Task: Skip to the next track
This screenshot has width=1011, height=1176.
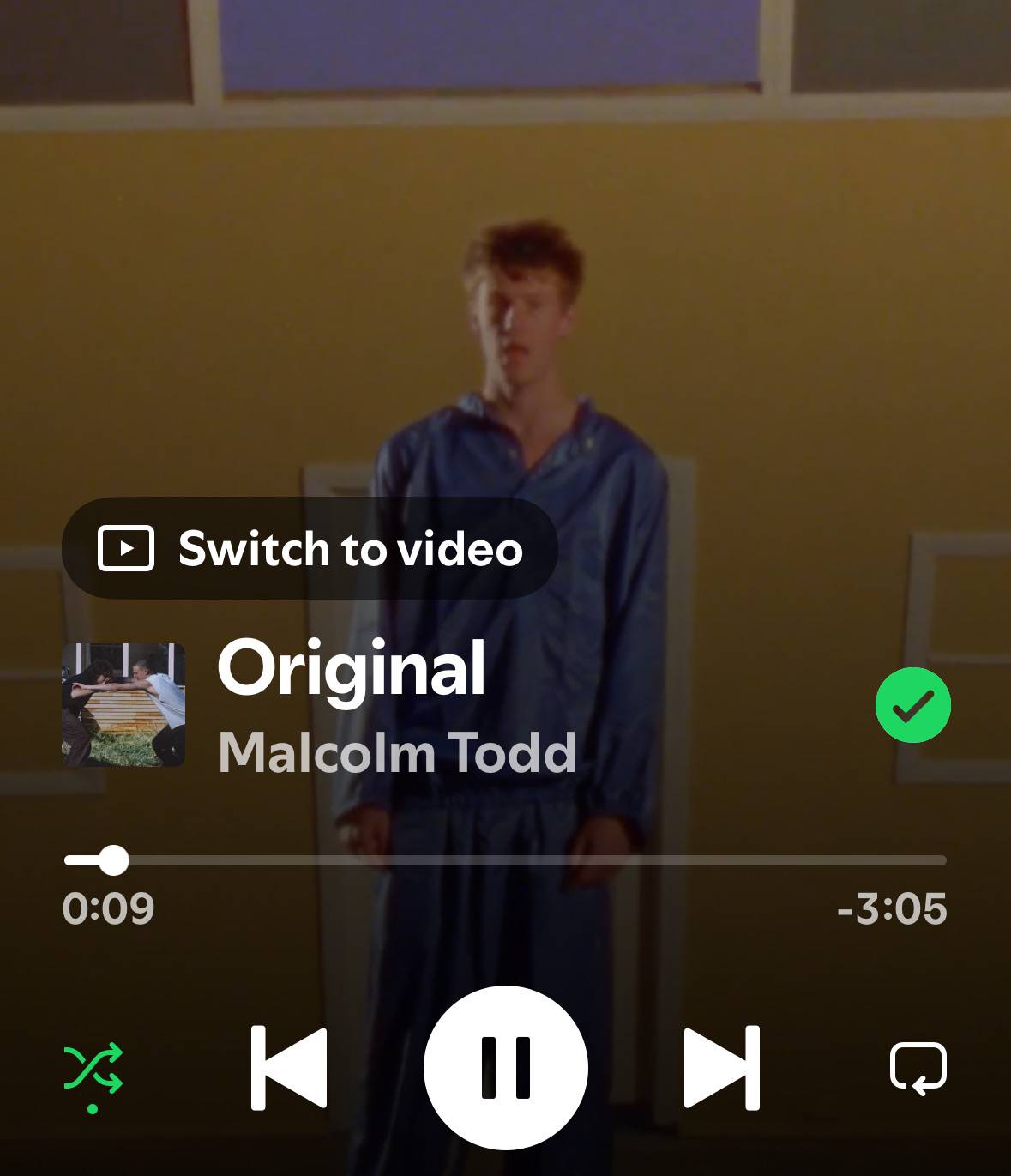Action: click(722, 1068)
